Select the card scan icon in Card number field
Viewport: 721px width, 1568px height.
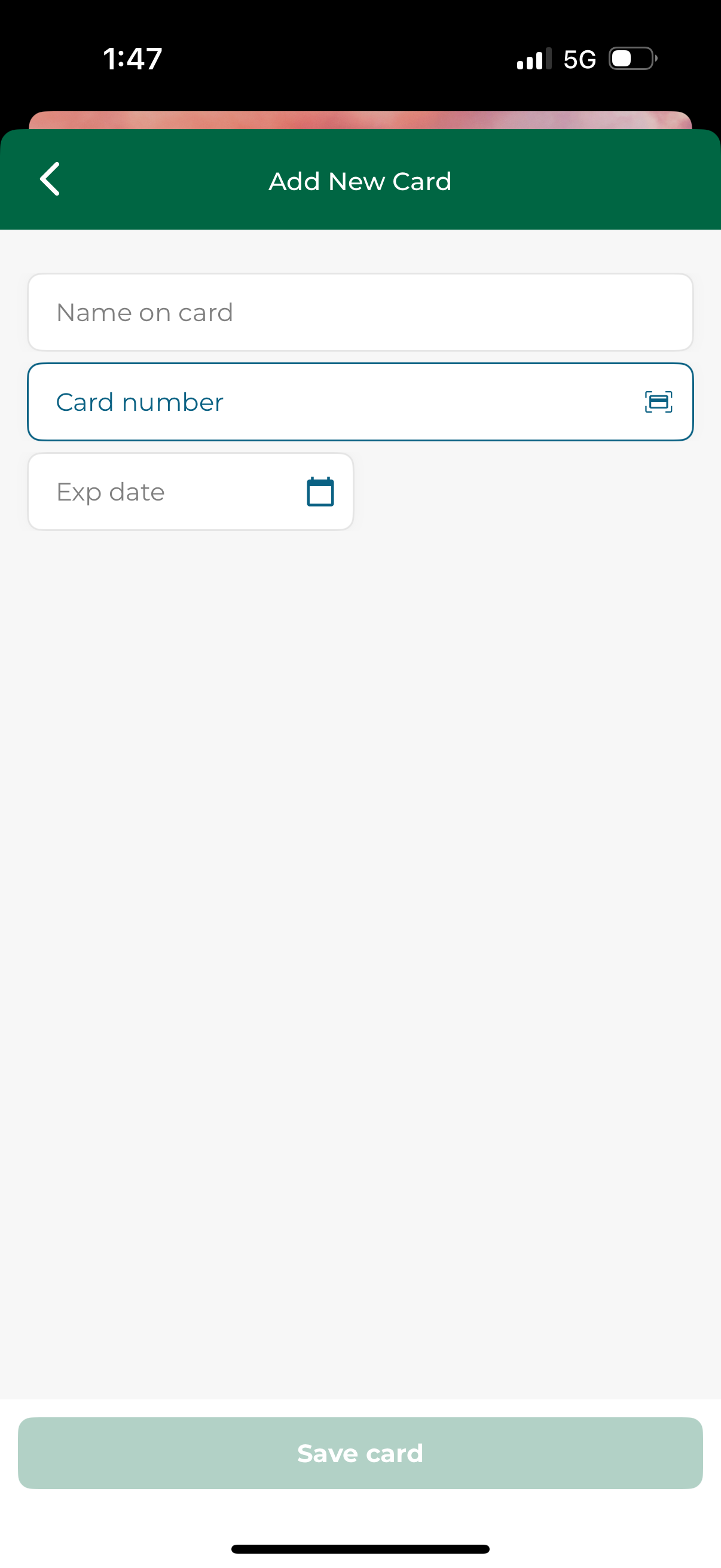point(658,401)
